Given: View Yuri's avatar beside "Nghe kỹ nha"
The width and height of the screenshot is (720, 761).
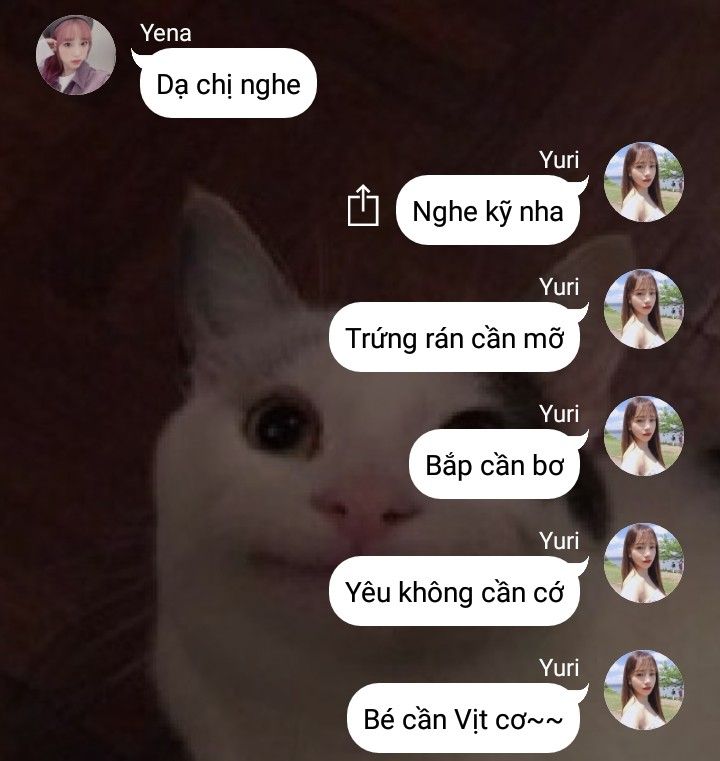Looking at the screenshot, I should tap(644, 182).
